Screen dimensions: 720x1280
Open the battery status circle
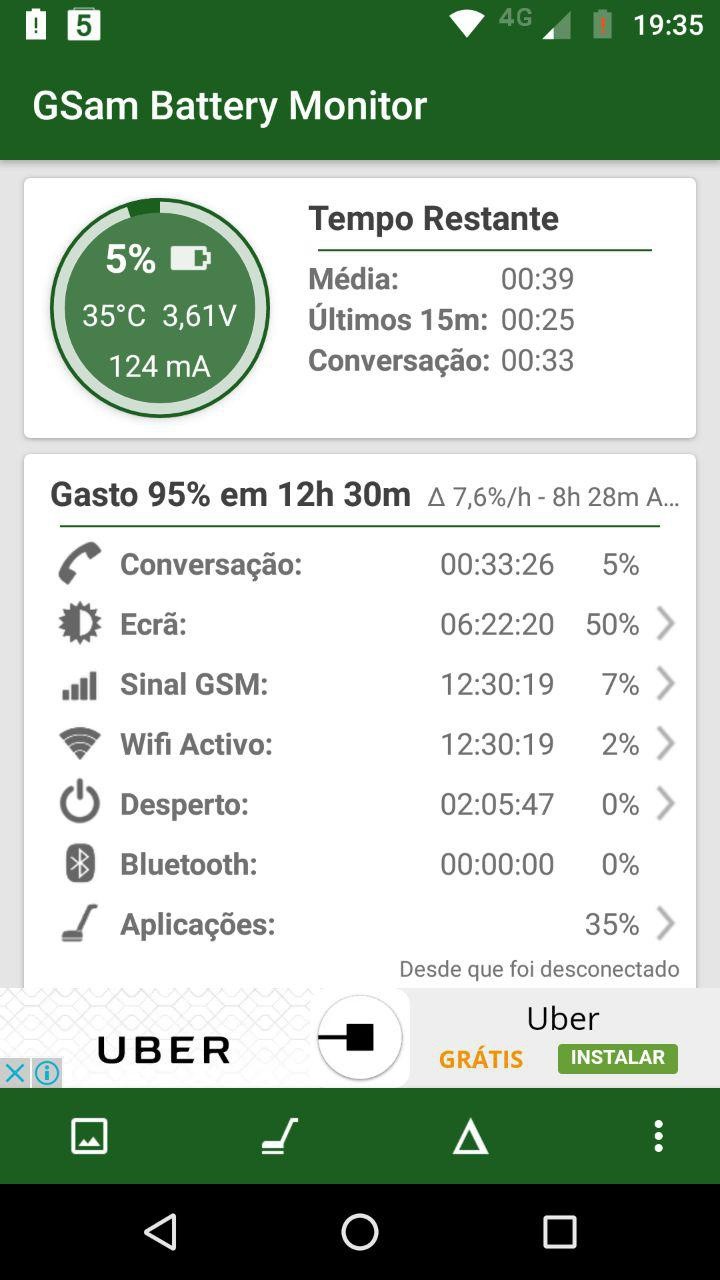tap(160, 308)
